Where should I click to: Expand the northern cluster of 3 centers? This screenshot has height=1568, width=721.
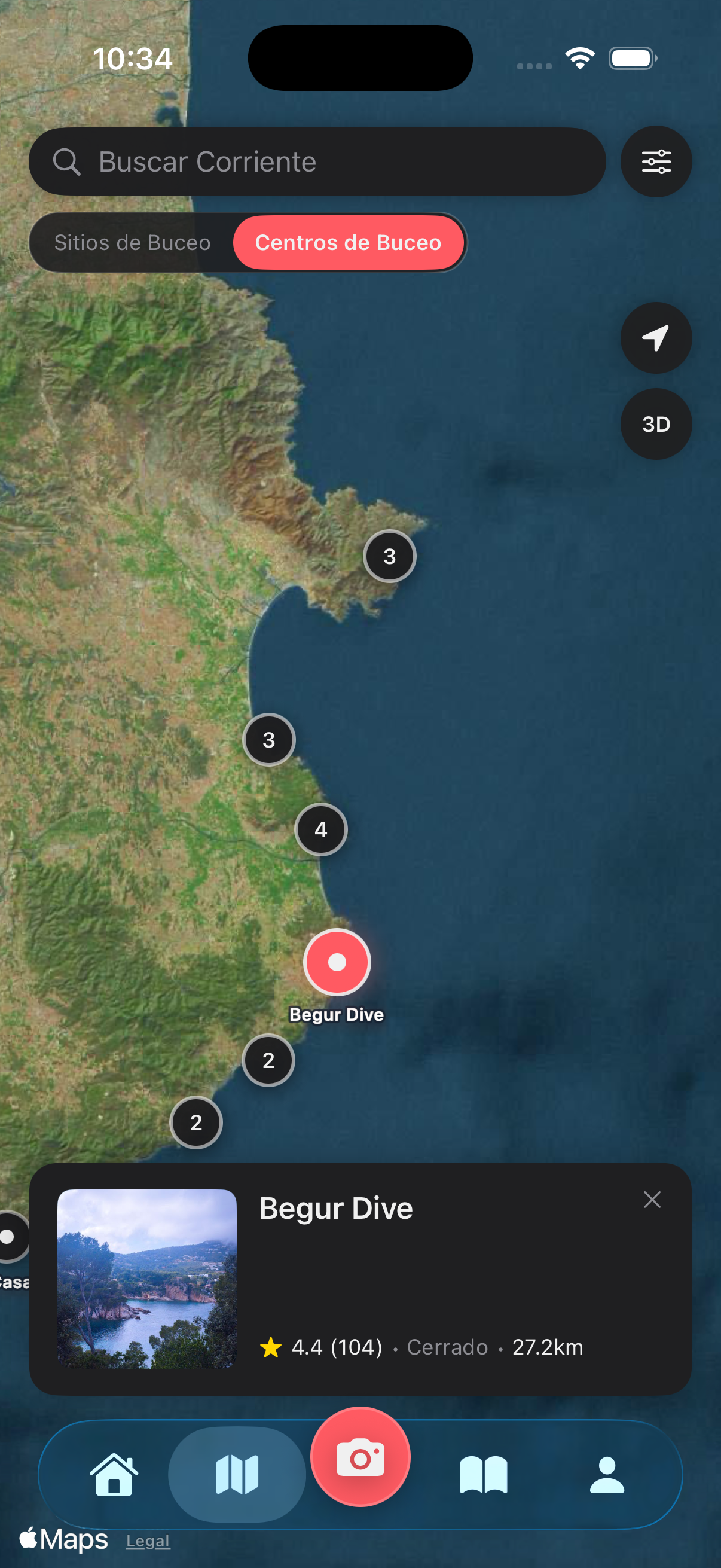[x=390, y=556]
